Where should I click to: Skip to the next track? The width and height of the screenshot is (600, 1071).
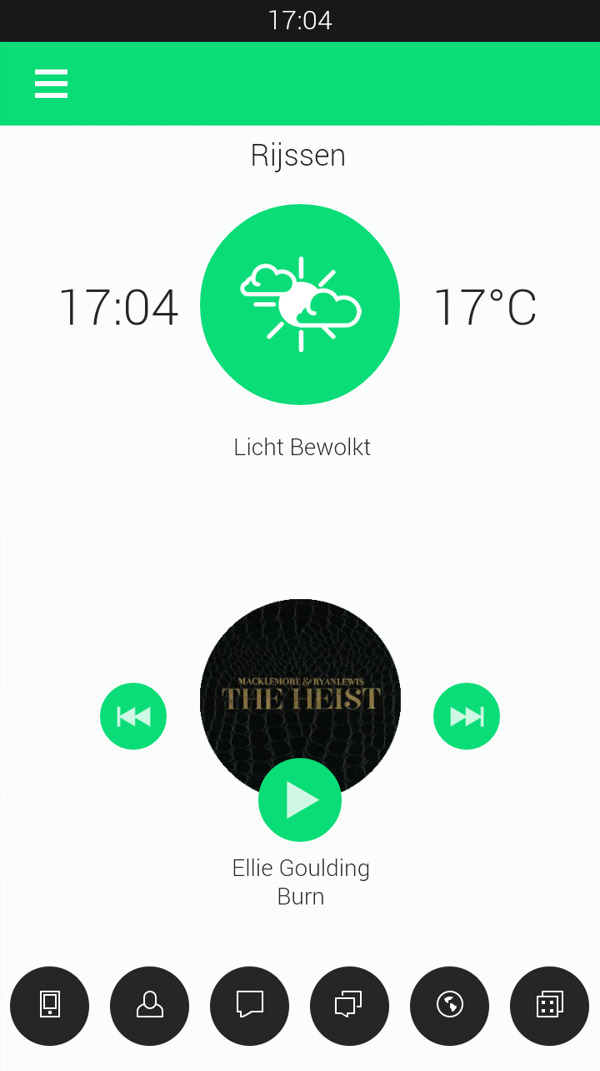[466, 716]
